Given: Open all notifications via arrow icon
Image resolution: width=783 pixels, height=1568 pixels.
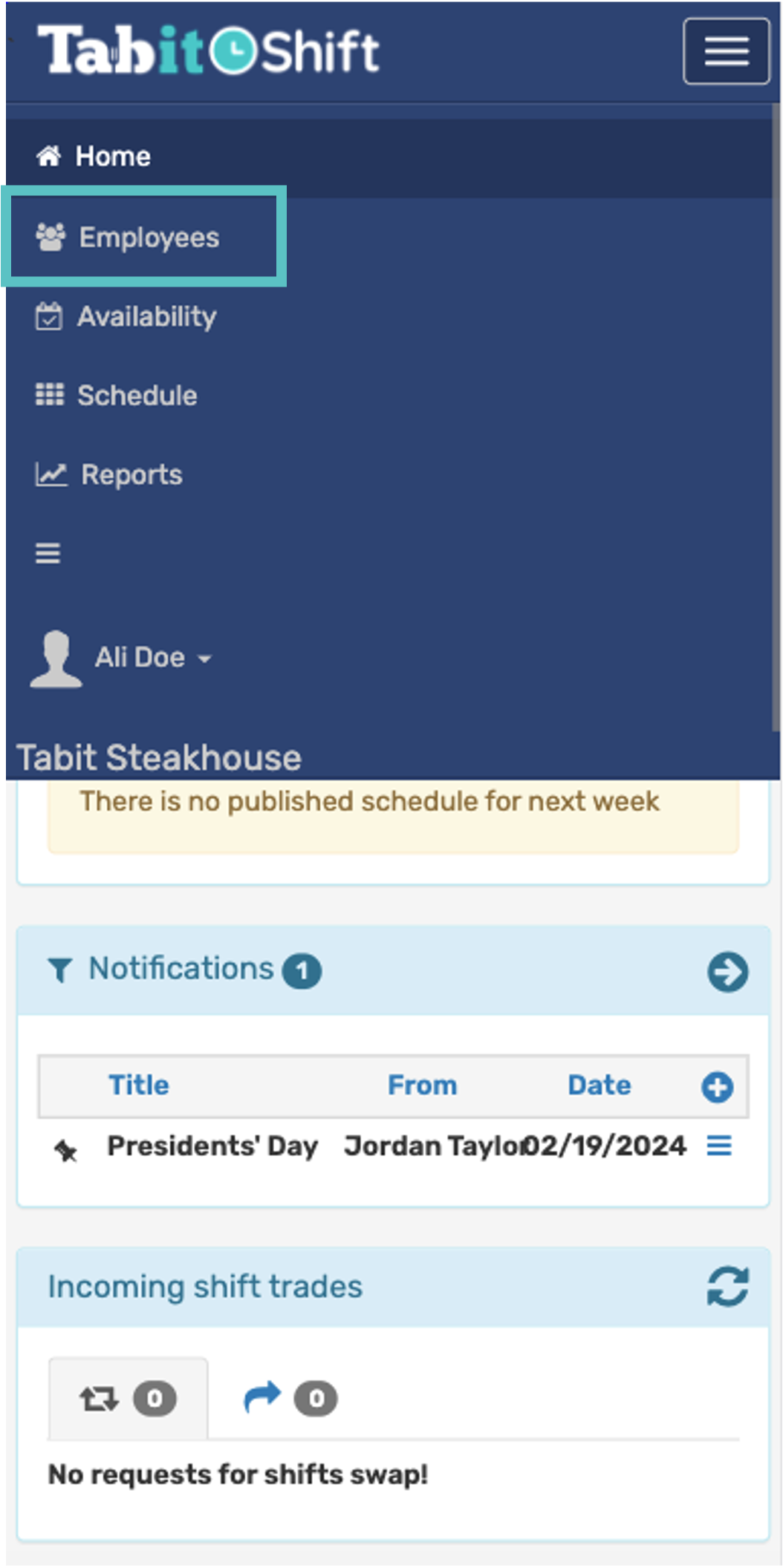Looking at the screenshot, I should 728,972.
